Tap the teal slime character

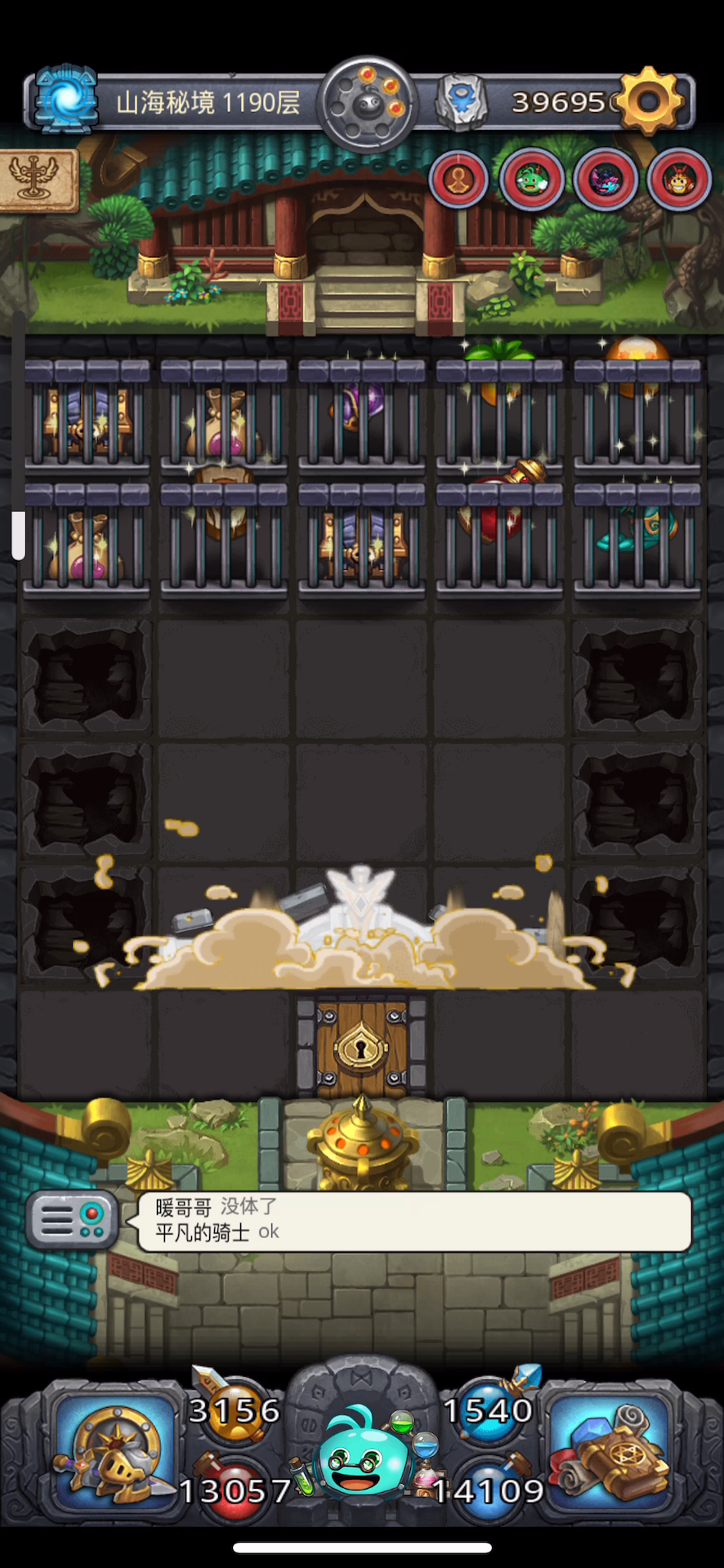[x=364, y=1455]
